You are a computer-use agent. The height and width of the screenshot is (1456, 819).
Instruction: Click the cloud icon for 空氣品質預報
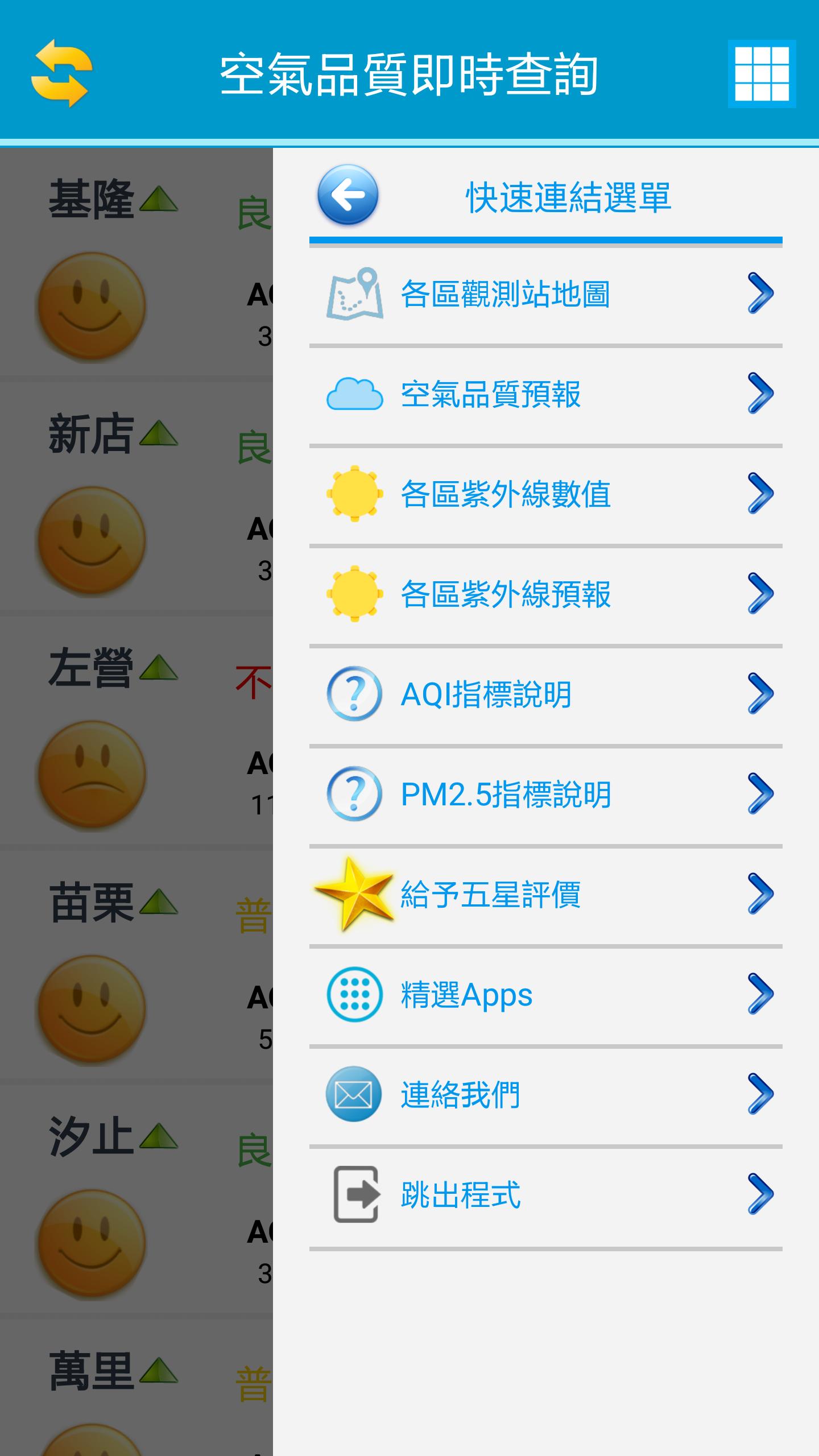[355, 395]
